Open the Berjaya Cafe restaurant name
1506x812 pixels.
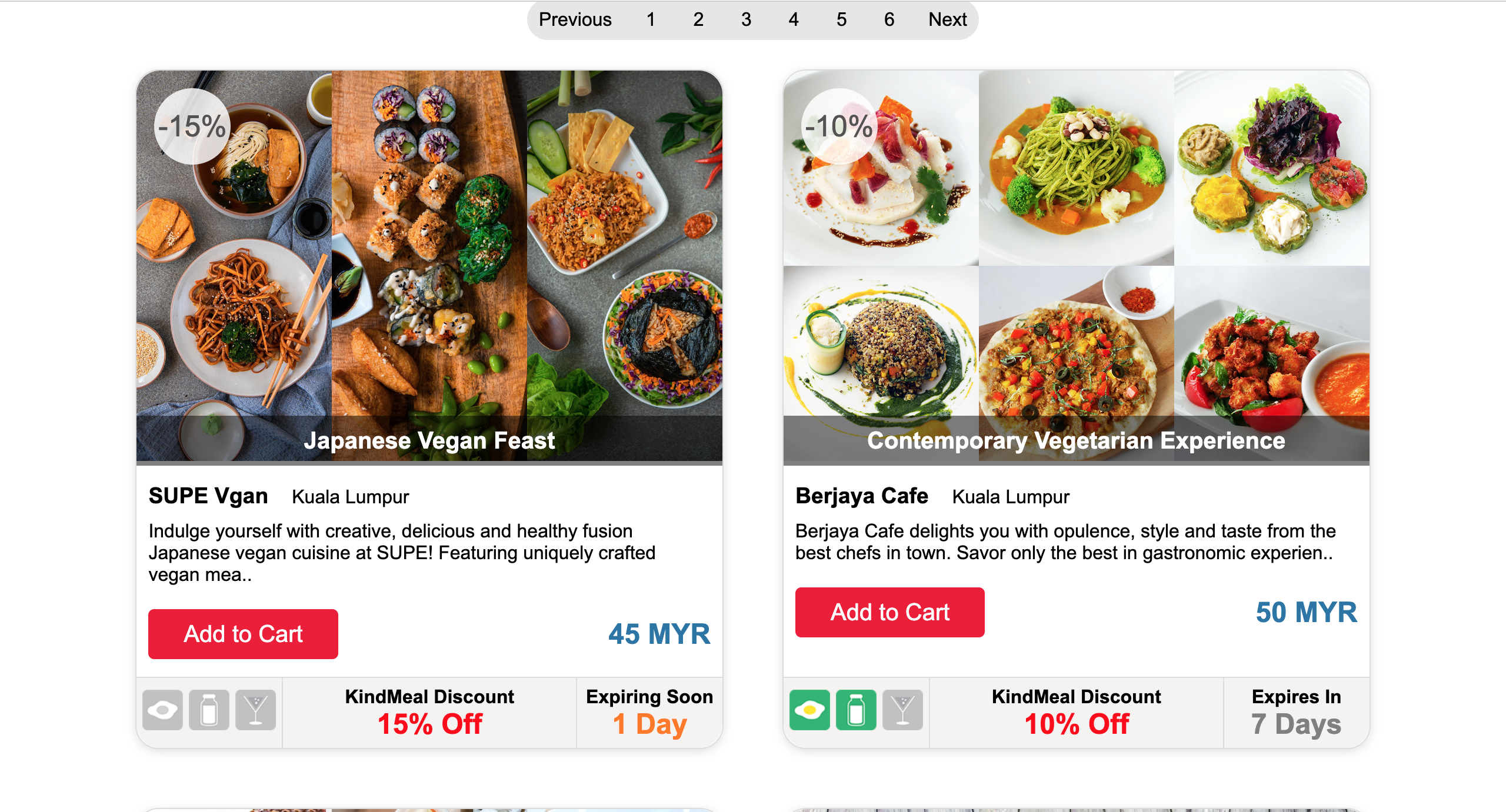pyautogui.click(x=861, y=496)
